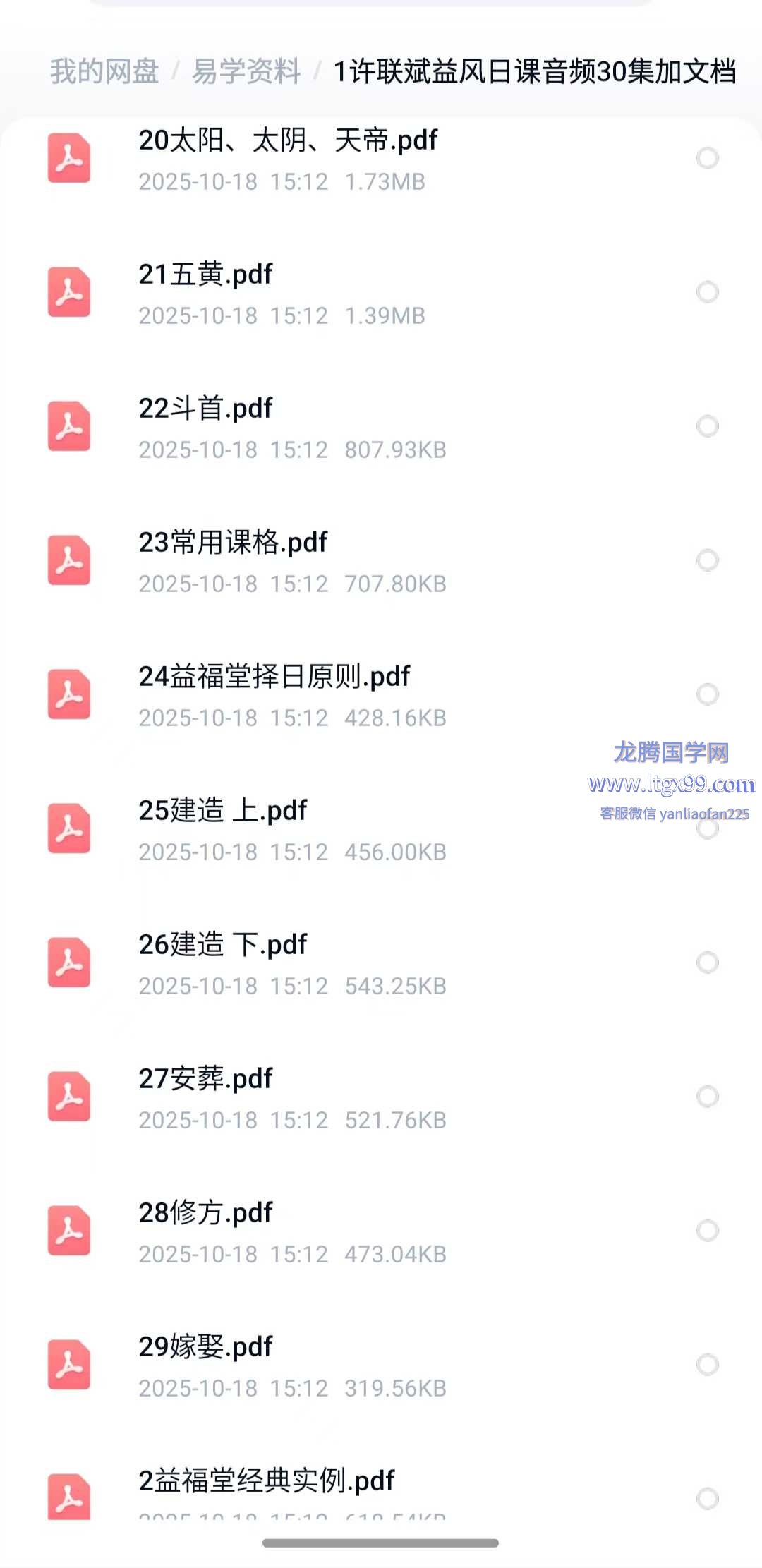Image resolution: width=762 pixels, height=1568 pixels.
Task: Open 24益福堂择日原则.pdf
Action: [x=274, y=677]
